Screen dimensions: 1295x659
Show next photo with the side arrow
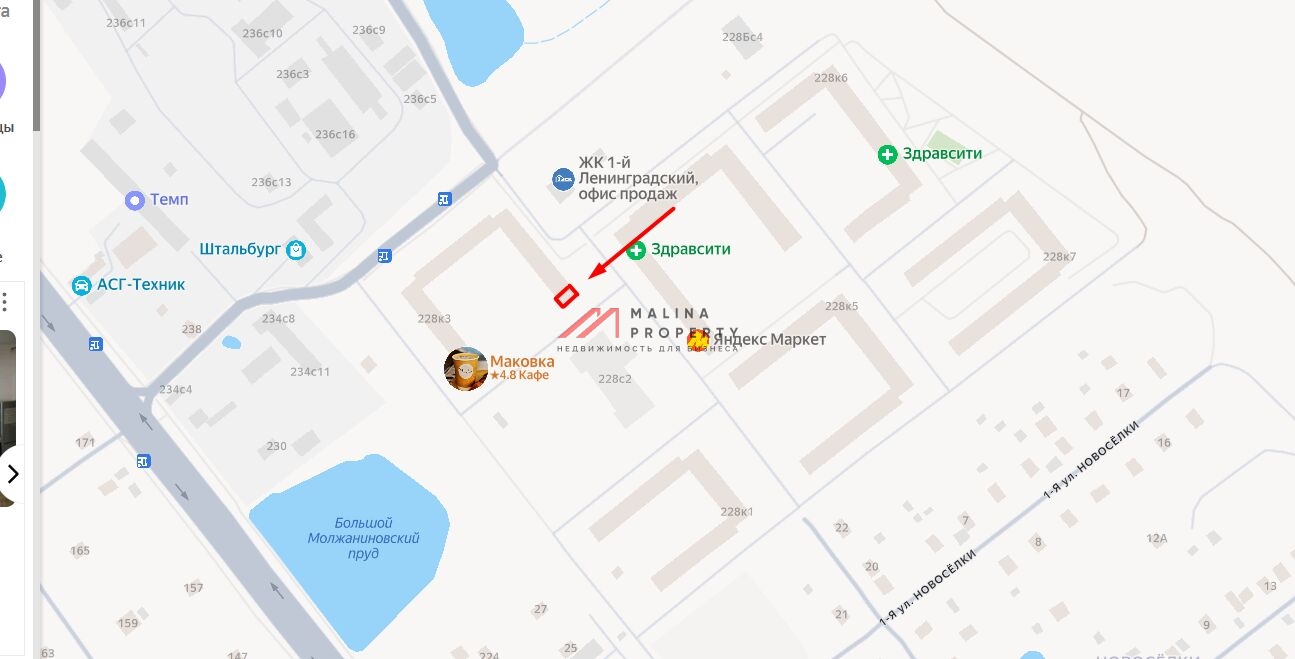pyautogui.click(x=12, y=473)
